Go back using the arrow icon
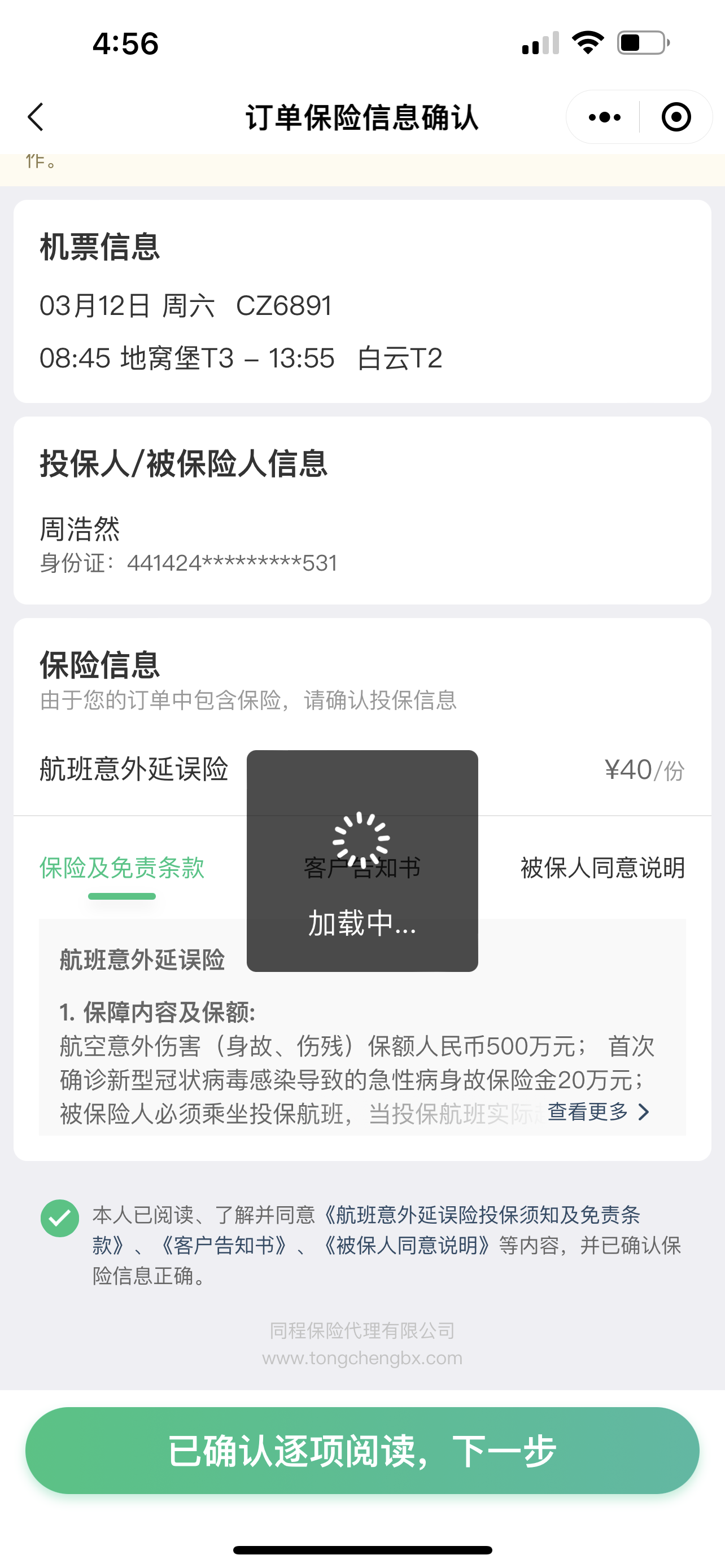 point(37,117)
